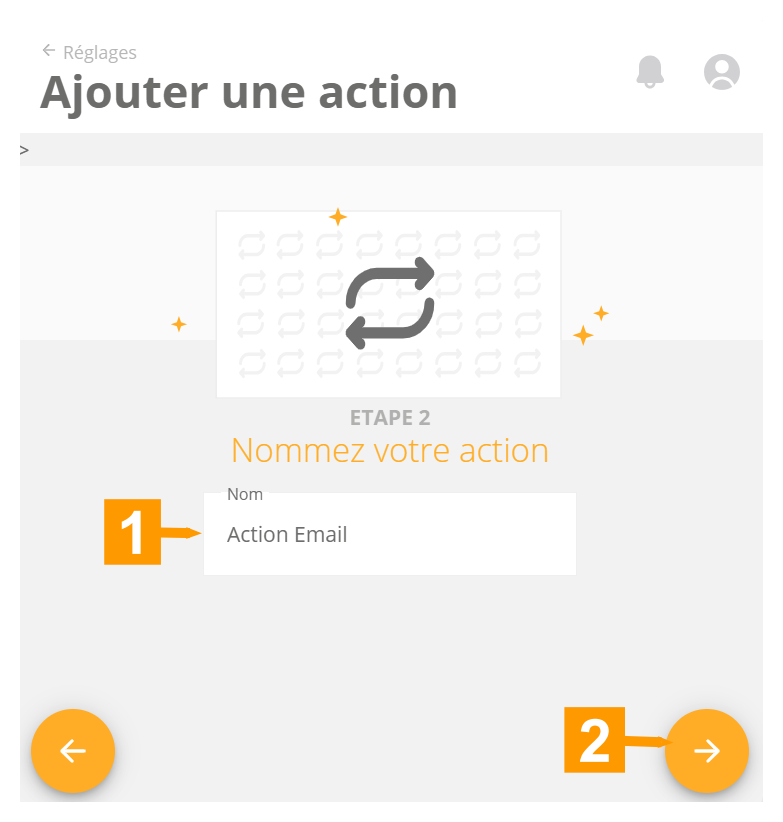Viewport: 783px width, 822px height.
Task: Open the user profile avatar icon
Action: click(x=720, y=71)
